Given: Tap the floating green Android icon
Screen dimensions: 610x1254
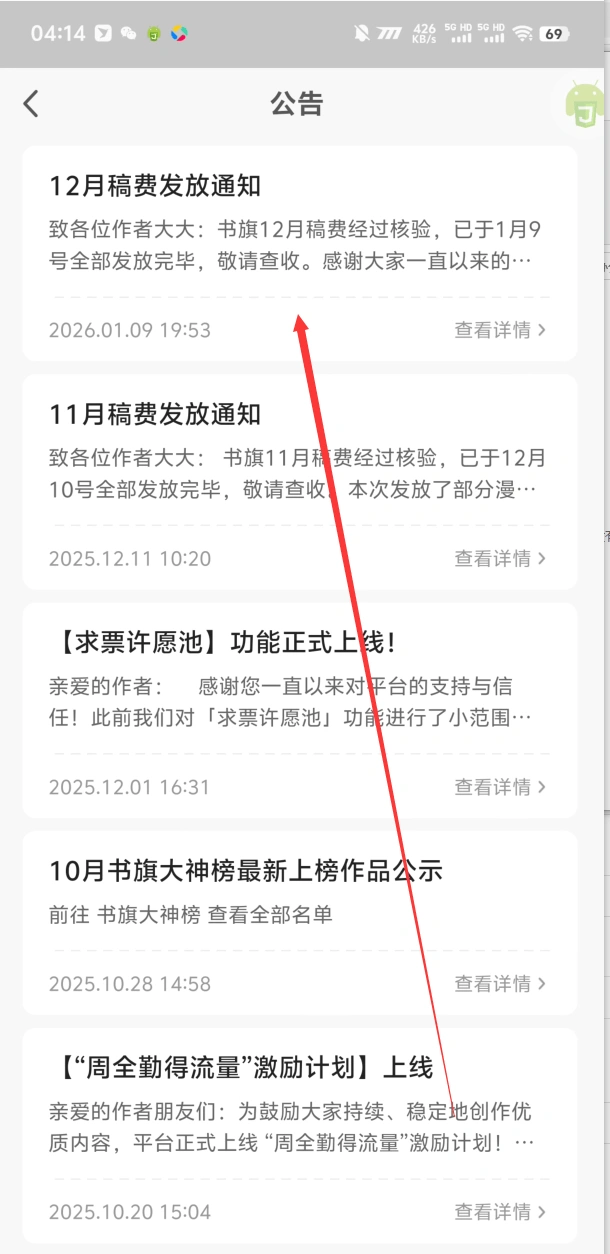Looking at the screenshot, I should tap(585, 104).
